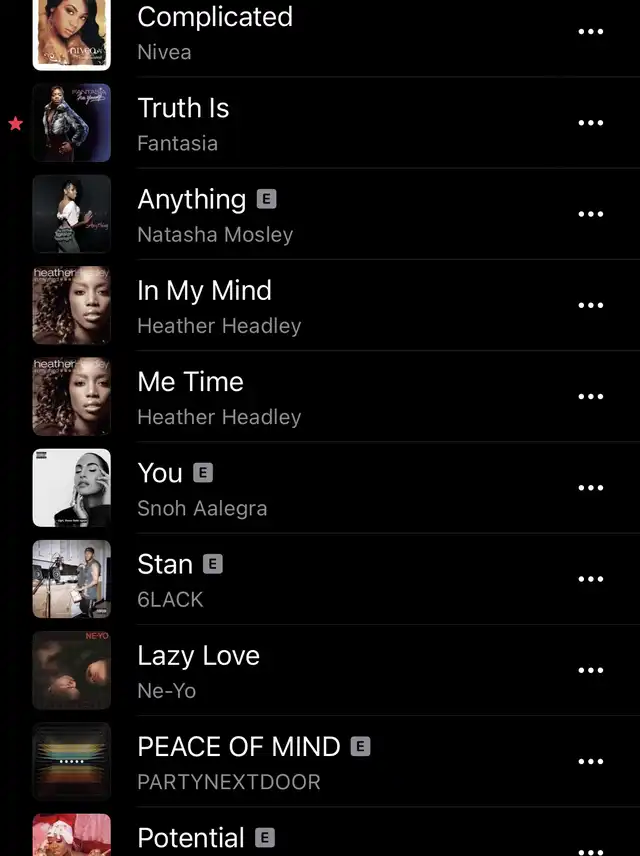Open more options for Truth Is
Image resolution: width=640 pixels, height=856 pixels.
pyautogui.click(x=591, y=123)
